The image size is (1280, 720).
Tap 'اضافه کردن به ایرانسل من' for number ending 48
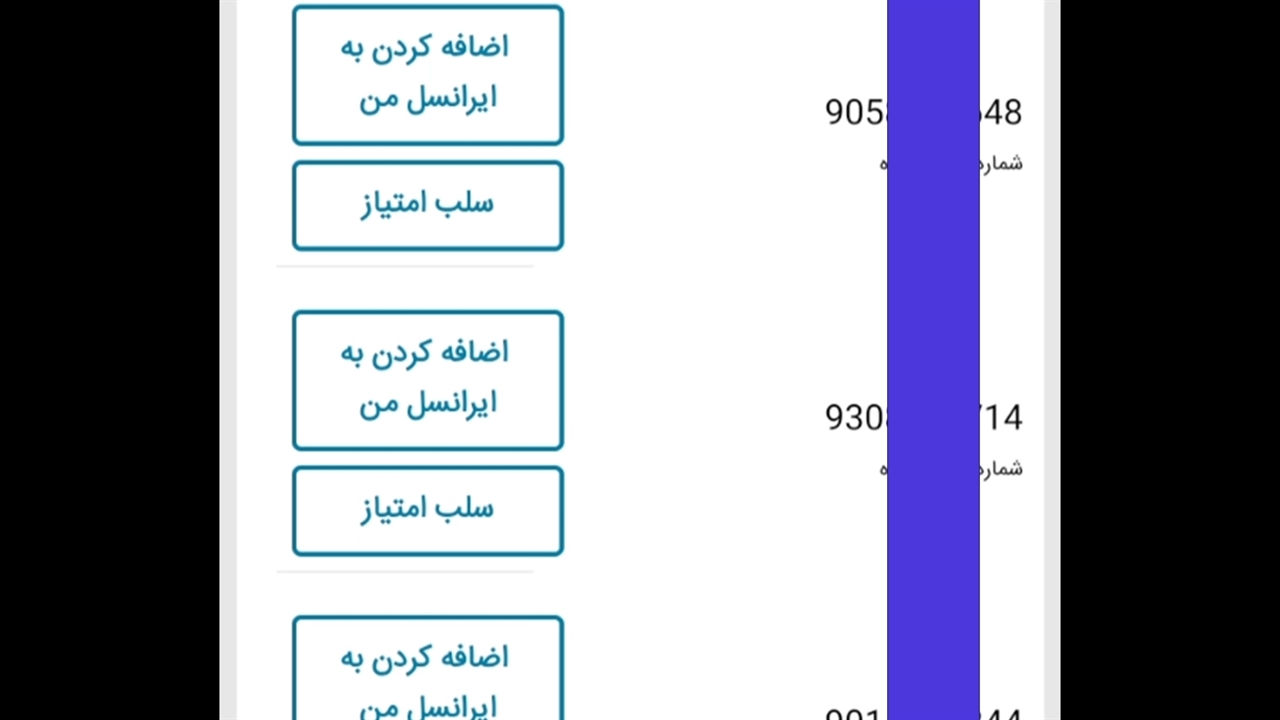point(428,75)
